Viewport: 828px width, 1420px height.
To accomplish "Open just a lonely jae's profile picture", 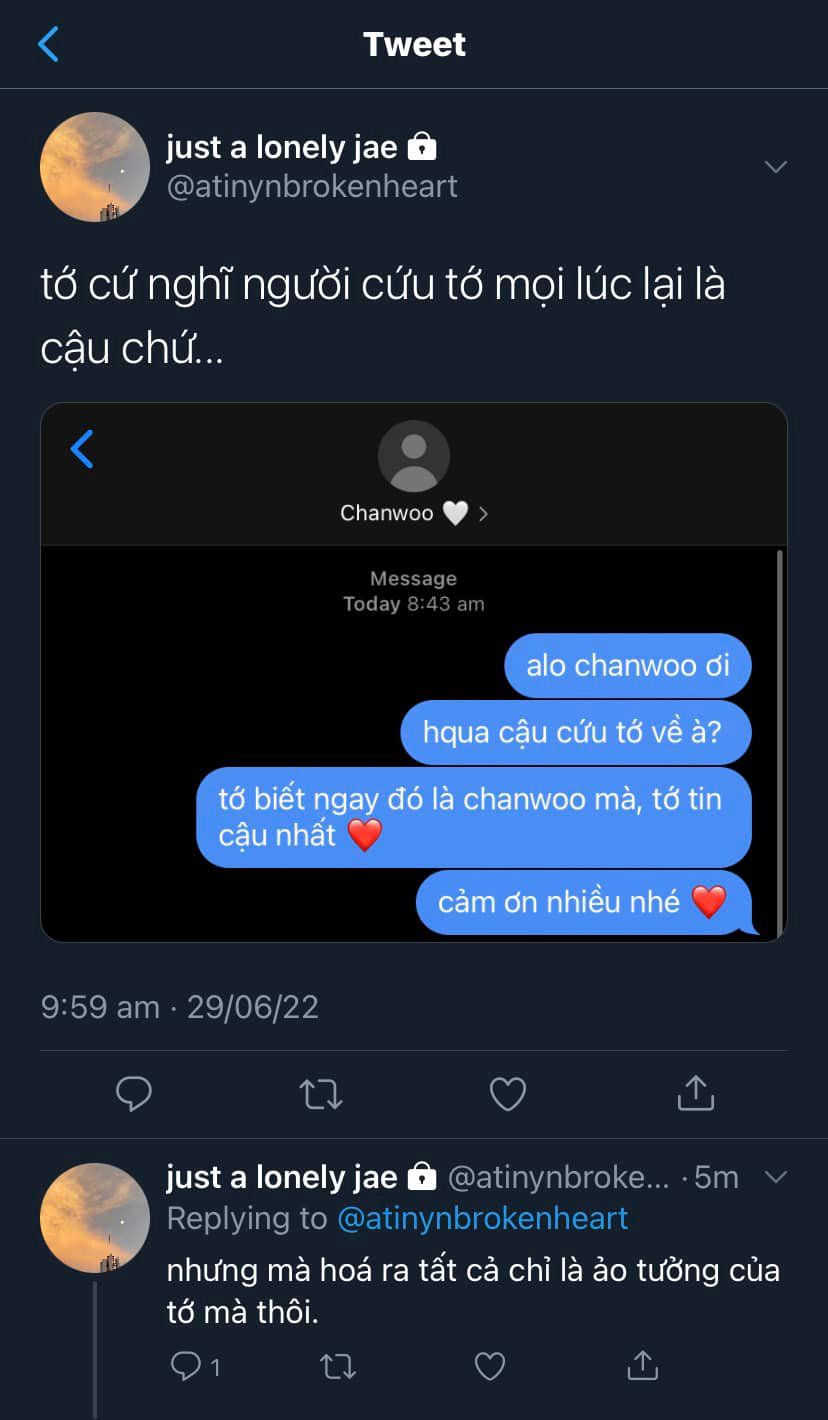I will (95, 167).
